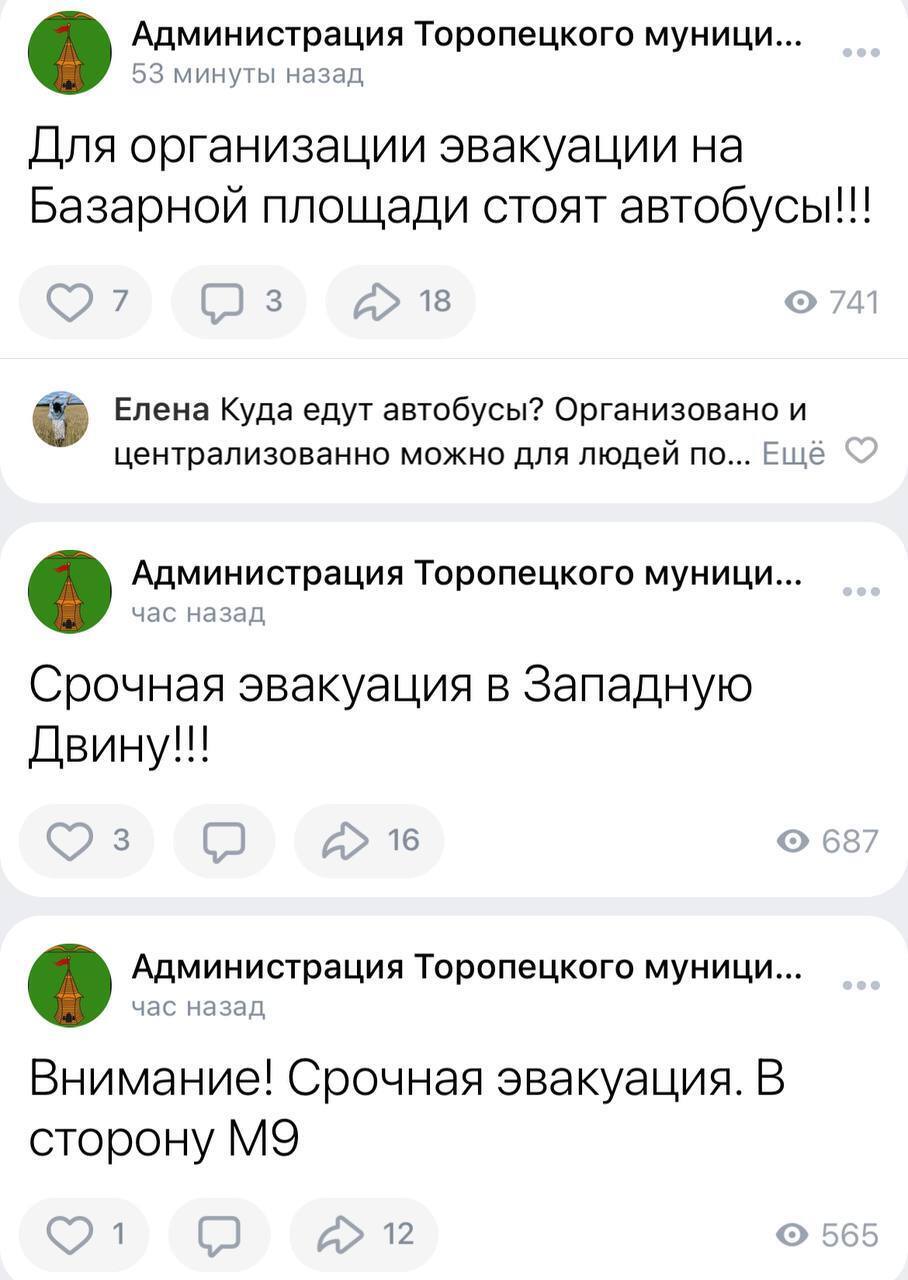908x1280 pixels.
Task: Share the post about buses on Базарной площади
Action: [x=400, y=302]
